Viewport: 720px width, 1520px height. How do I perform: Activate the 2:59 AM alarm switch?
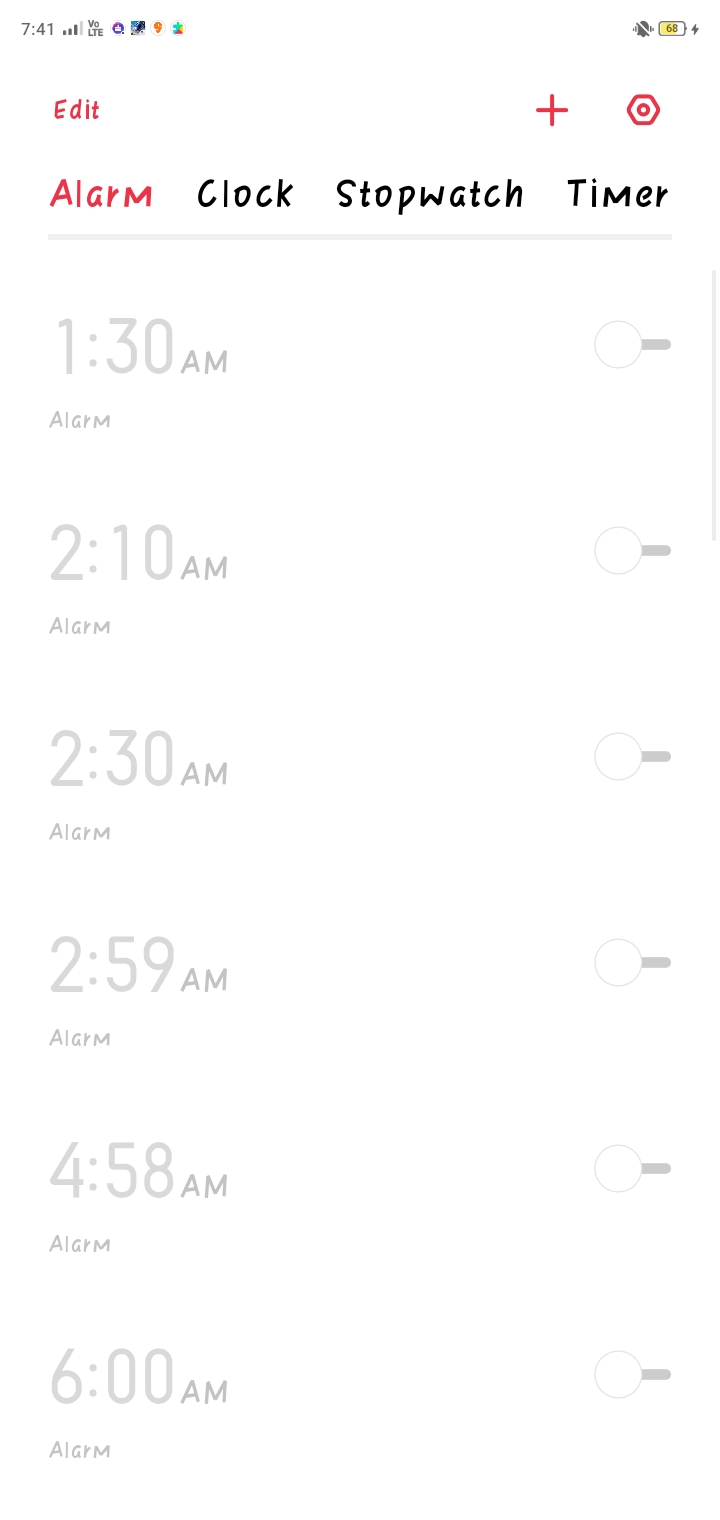pos(632,963)
